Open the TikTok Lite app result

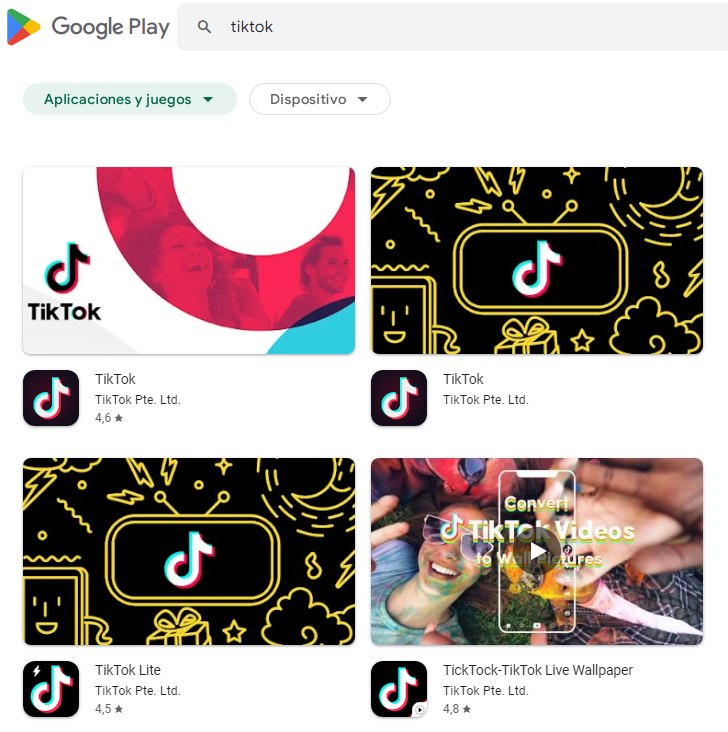(x=127, y=670)
